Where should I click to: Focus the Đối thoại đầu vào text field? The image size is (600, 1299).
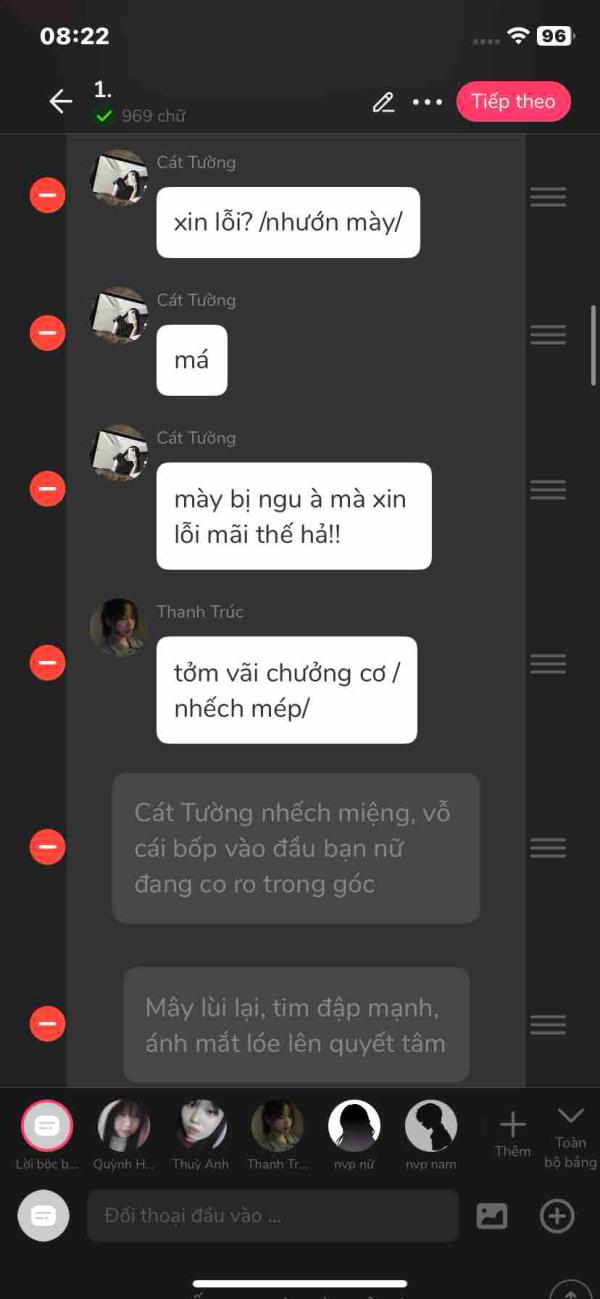(x=272, y=1216)
